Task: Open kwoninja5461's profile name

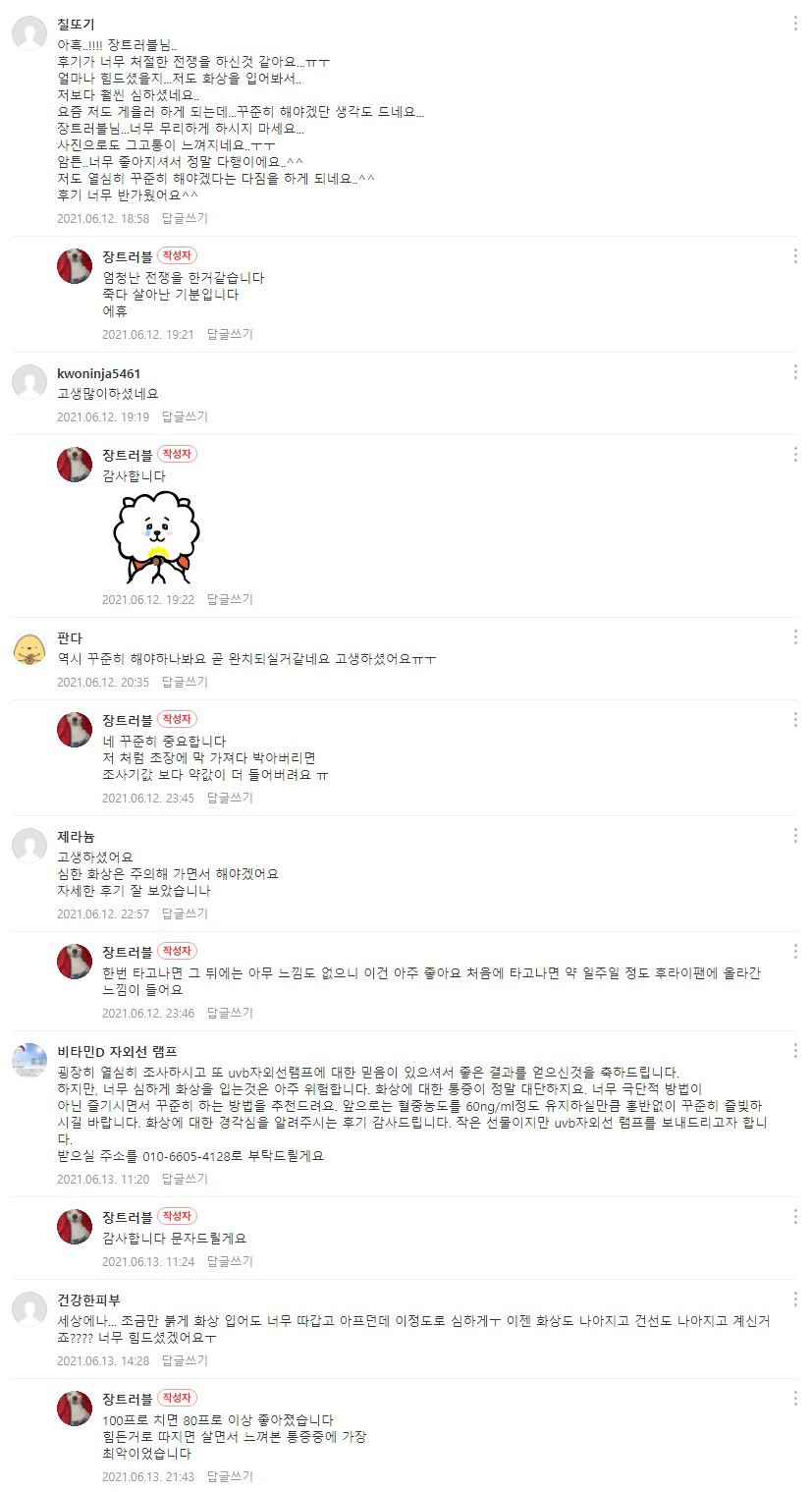Action: click(98, 373)
